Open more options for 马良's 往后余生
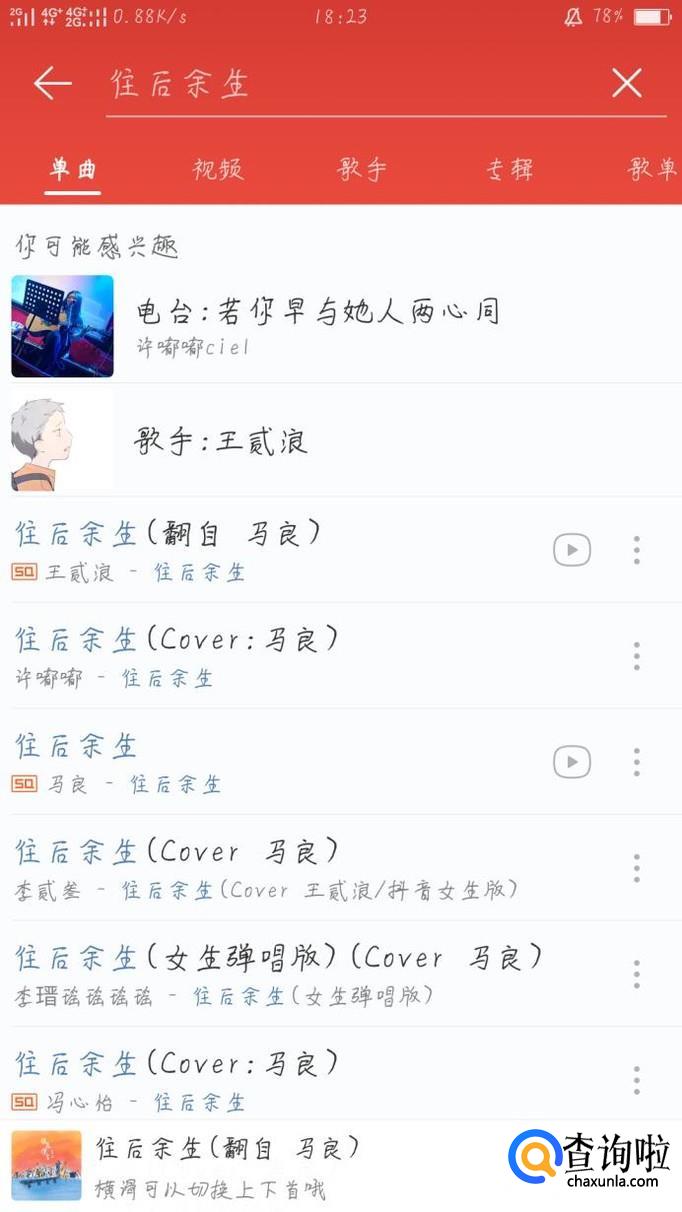The width and height of the screenshot is (682, 1212). [636, 762]
